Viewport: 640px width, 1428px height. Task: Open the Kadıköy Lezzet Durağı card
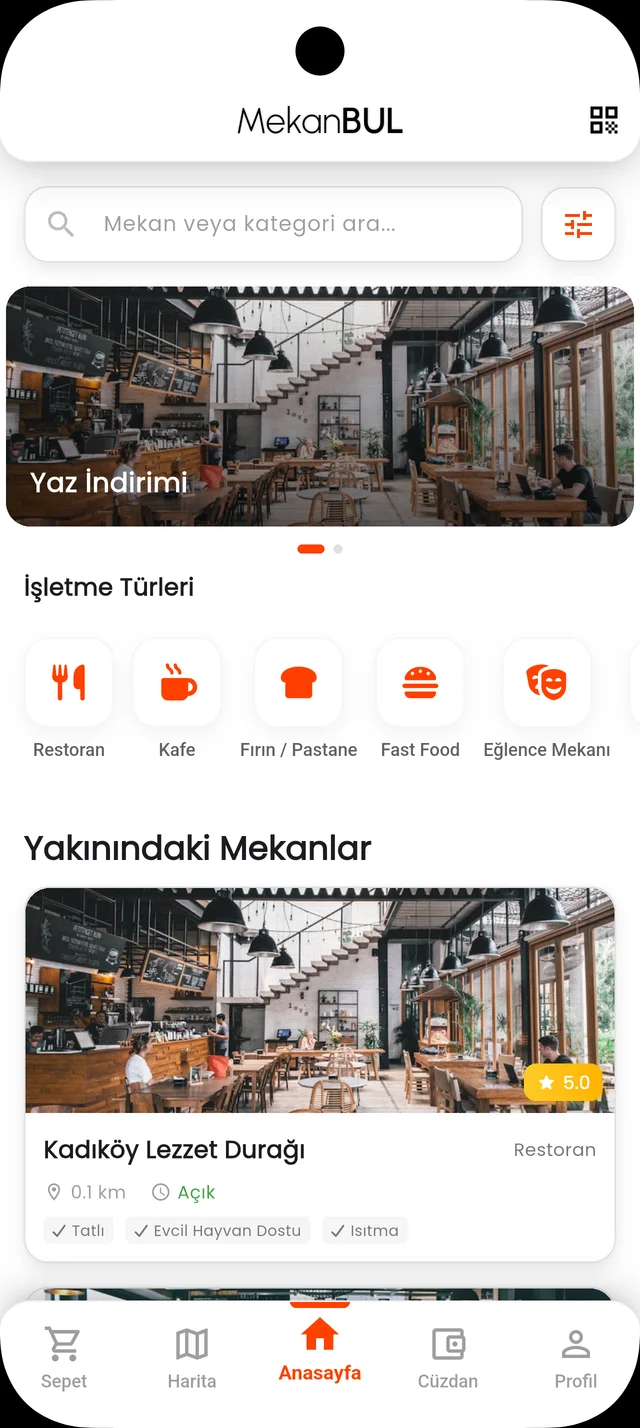[320, 1073]
